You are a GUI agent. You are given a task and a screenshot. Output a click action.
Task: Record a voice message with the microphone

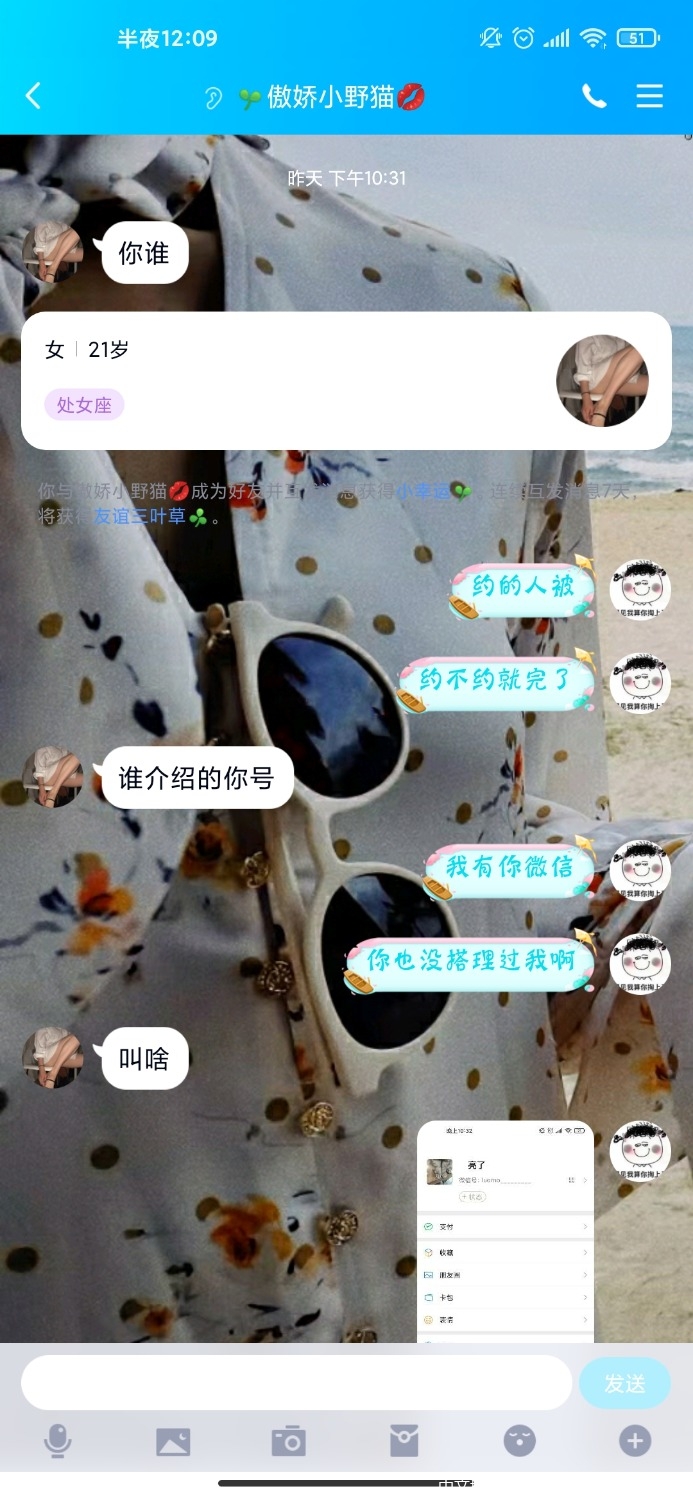click(x=58, y=1441)
